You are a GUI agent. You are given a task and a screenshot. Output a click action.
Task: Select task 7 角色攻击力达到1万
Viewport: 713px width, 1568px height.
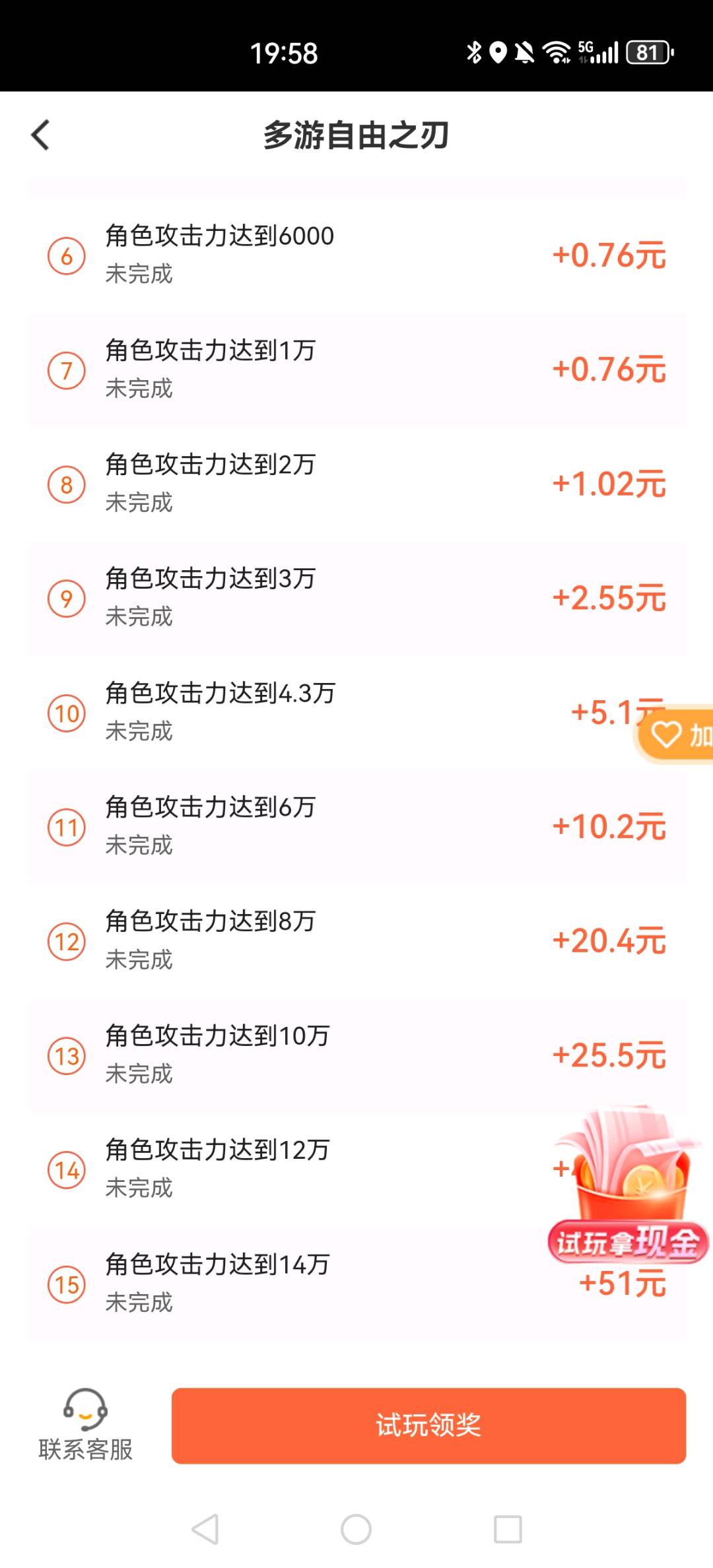(x=264, y=368)
